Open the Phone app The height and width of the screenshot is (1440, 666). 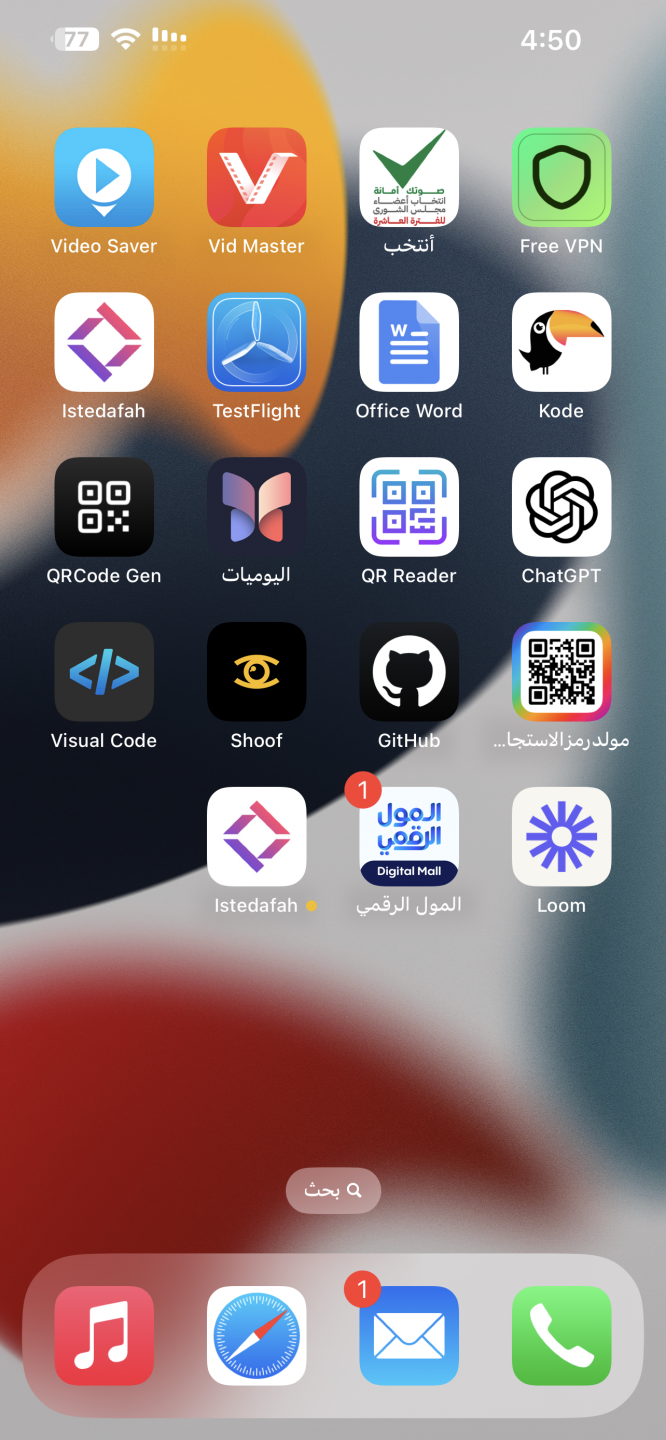tap(561, 1335)
